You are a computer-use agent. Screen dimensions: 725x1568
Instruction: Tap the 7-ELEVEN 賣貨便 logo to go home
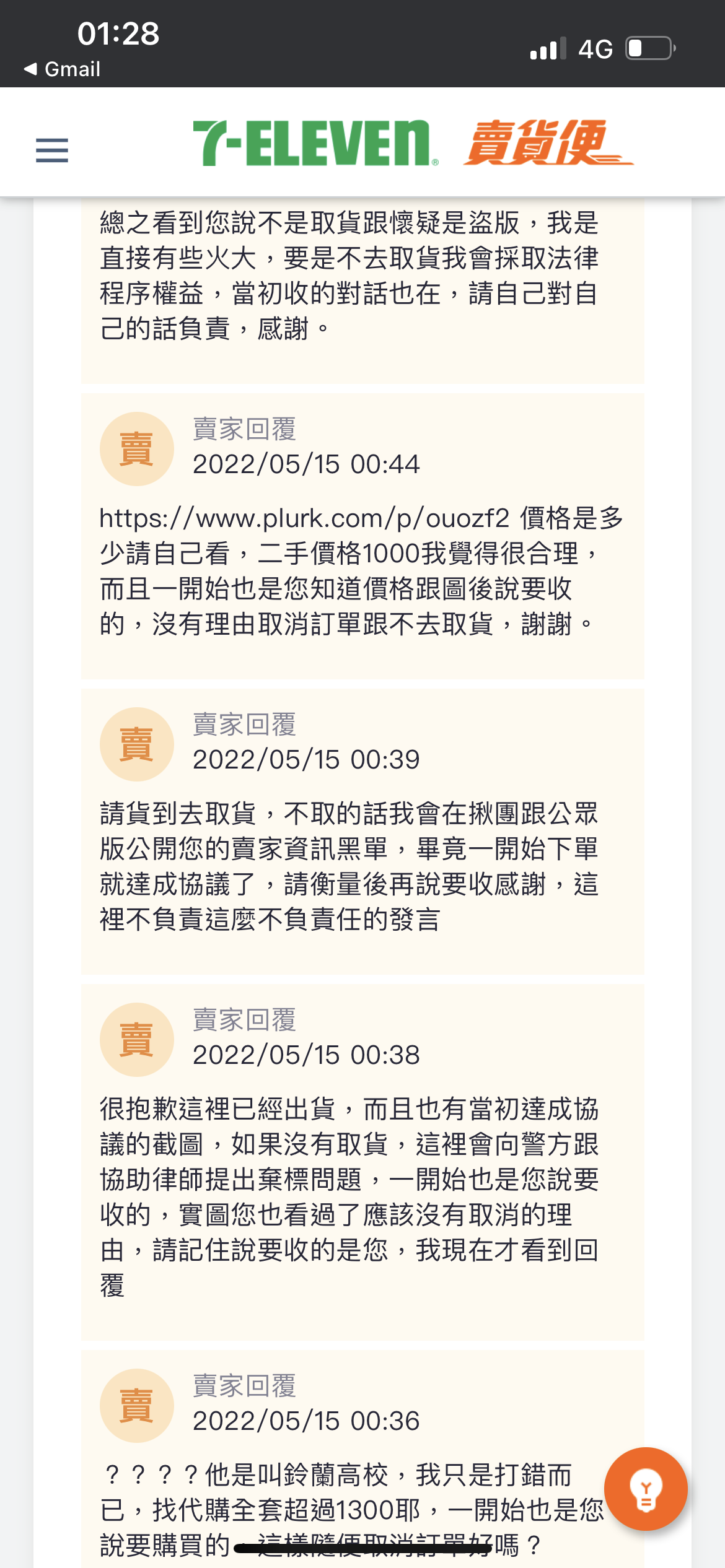pos(413,143)
